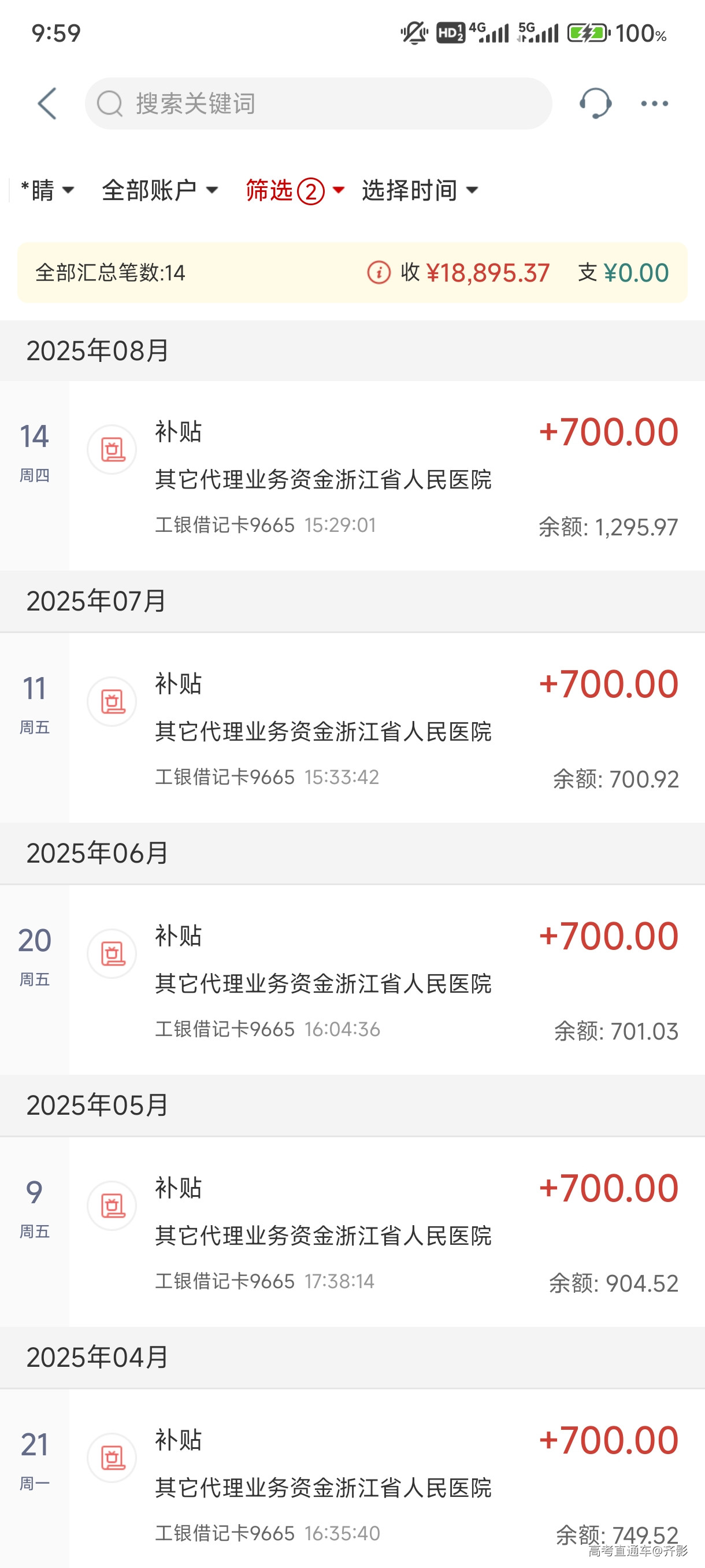Screen dimensions: 705x1568
Task: Choose a date range via 选择时间
Action: click(420, 191)
